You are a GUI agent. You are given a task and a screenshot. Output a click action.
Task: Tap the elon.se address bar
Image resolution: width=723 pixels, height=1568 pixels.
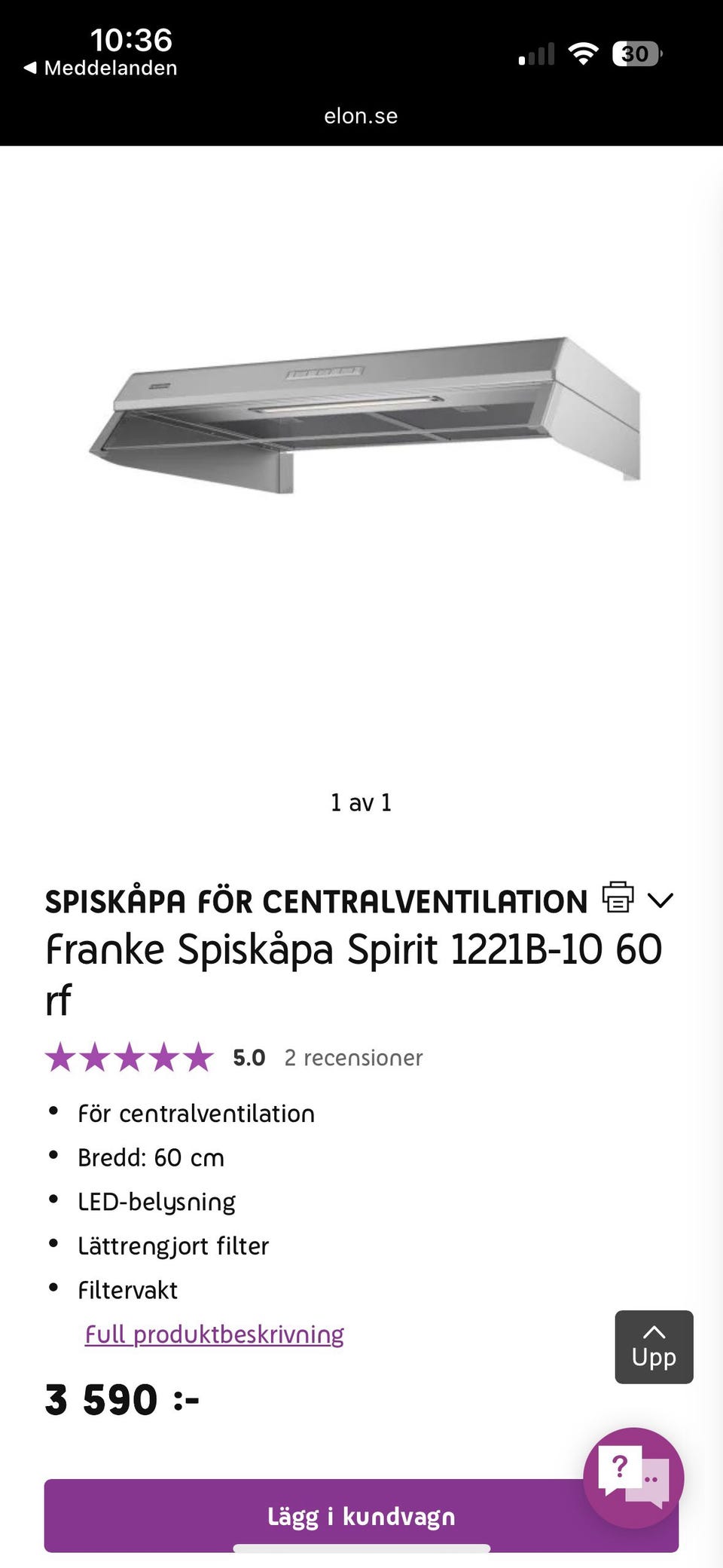tap(361, 116)
